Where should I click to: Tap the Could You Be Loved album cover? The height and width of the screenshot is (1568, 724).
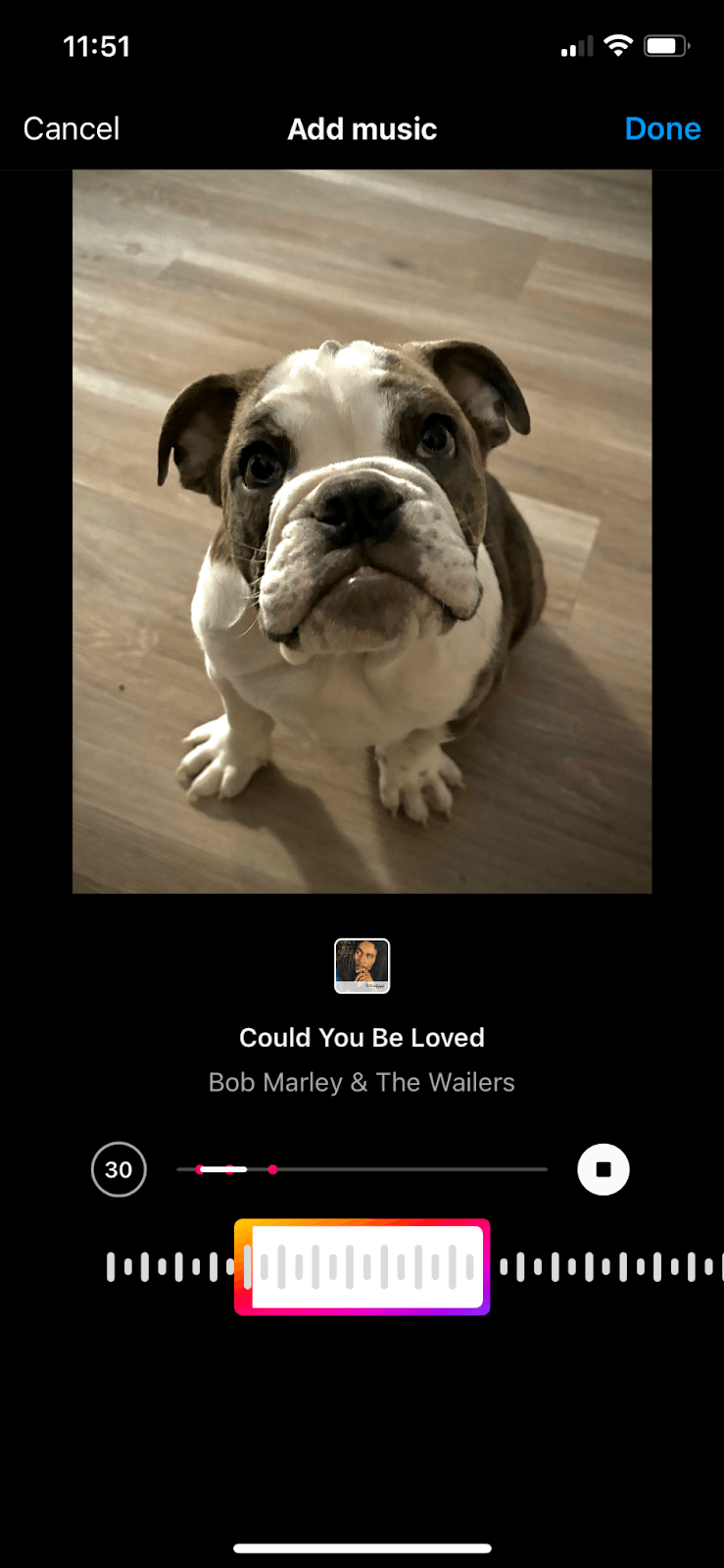pyautogui.click(x=362, y=965)
